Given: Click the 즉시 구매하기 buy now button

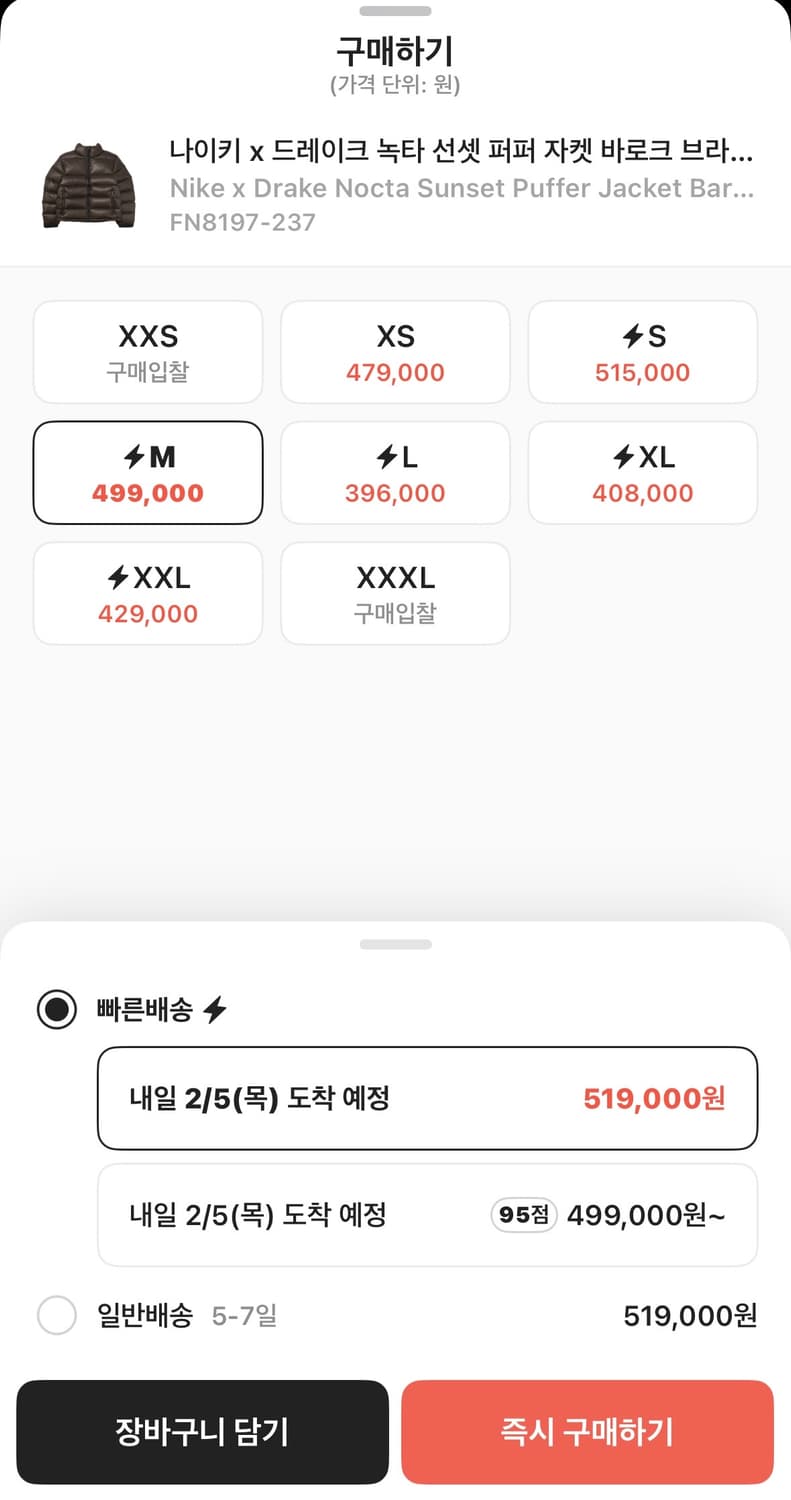Looking at the screenshot, I should point(588,1431).
